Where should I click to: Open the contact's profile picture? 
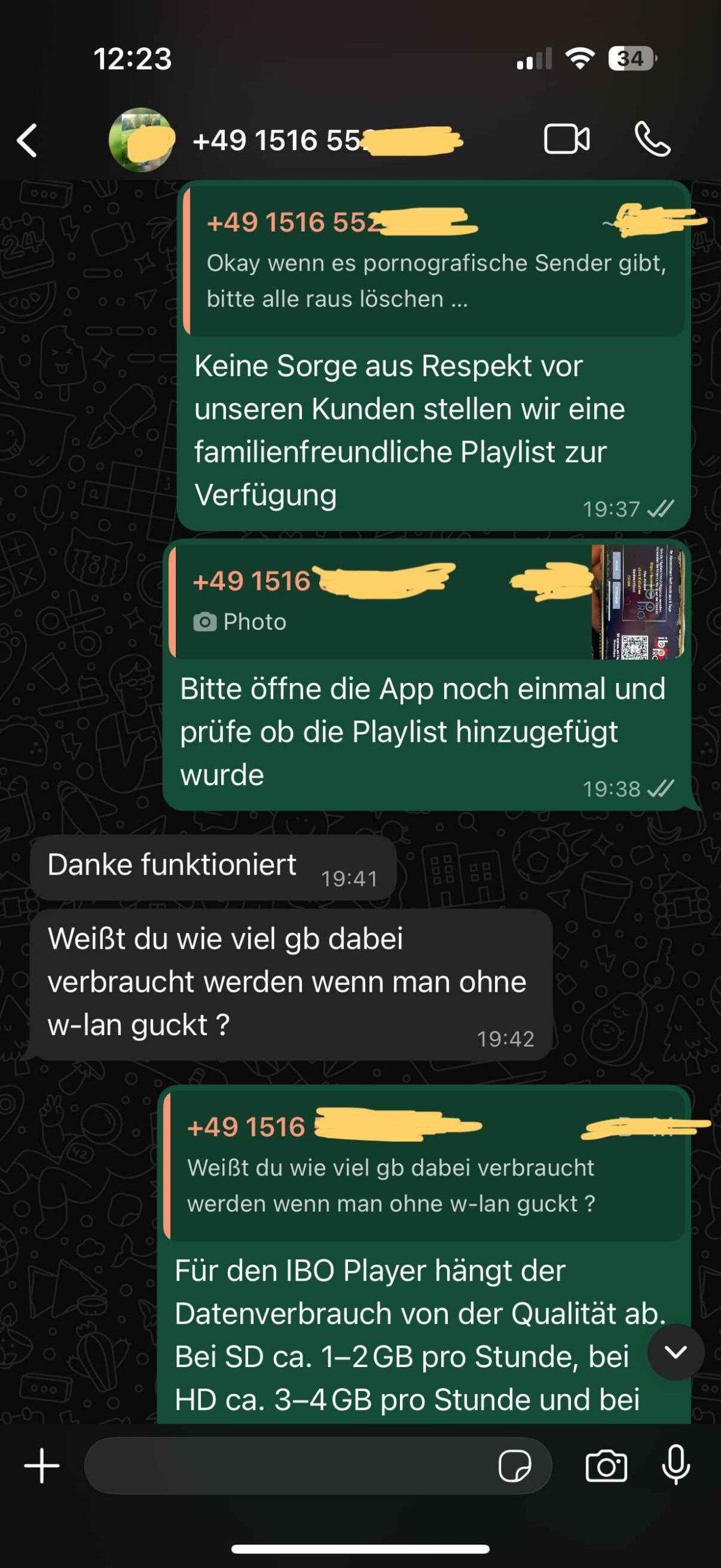coord(142,140)
